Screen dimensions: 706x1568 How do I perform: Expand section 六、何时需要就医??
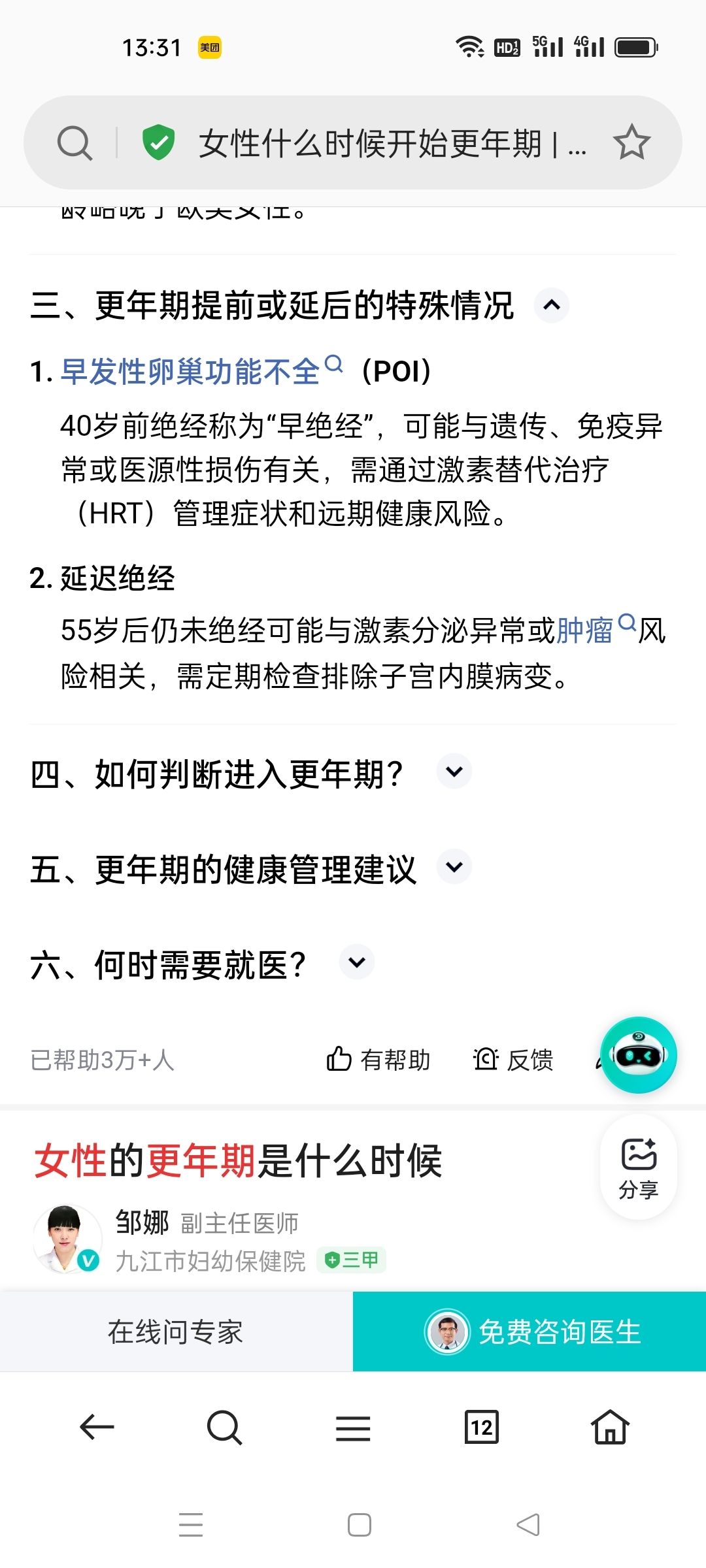[357, 962]
